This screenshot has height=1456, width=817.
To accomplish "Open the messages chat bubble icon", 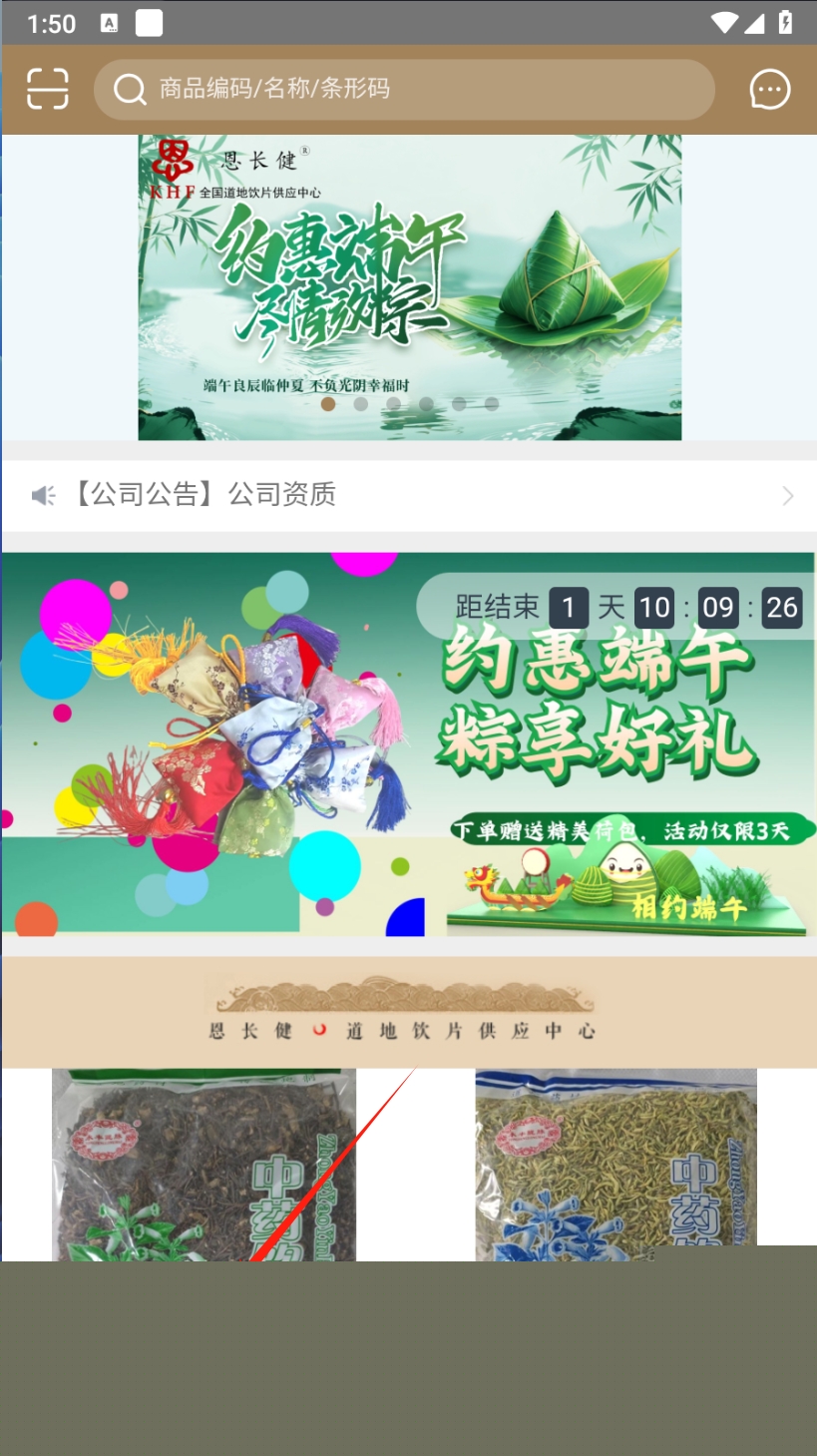I will [x=769, y=90].
